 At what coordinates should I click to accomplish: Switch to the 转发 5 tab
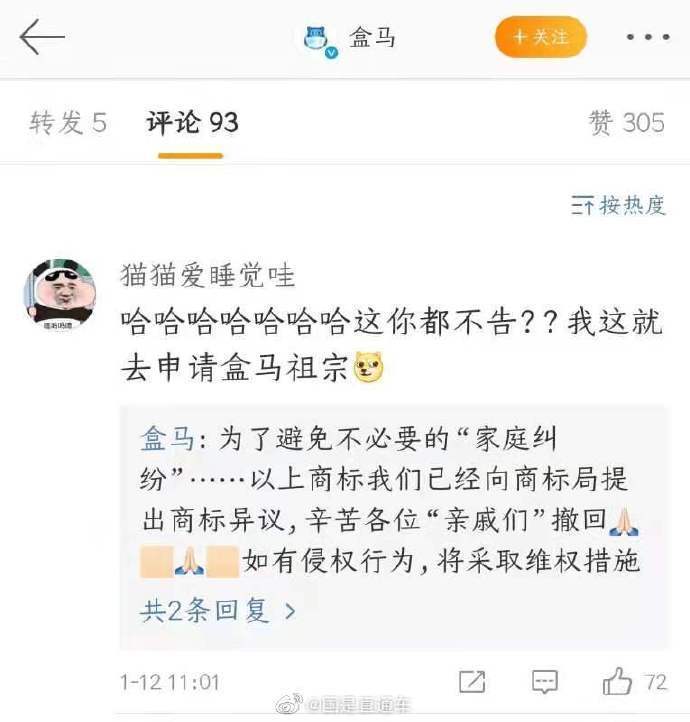(x=68, y=123)
